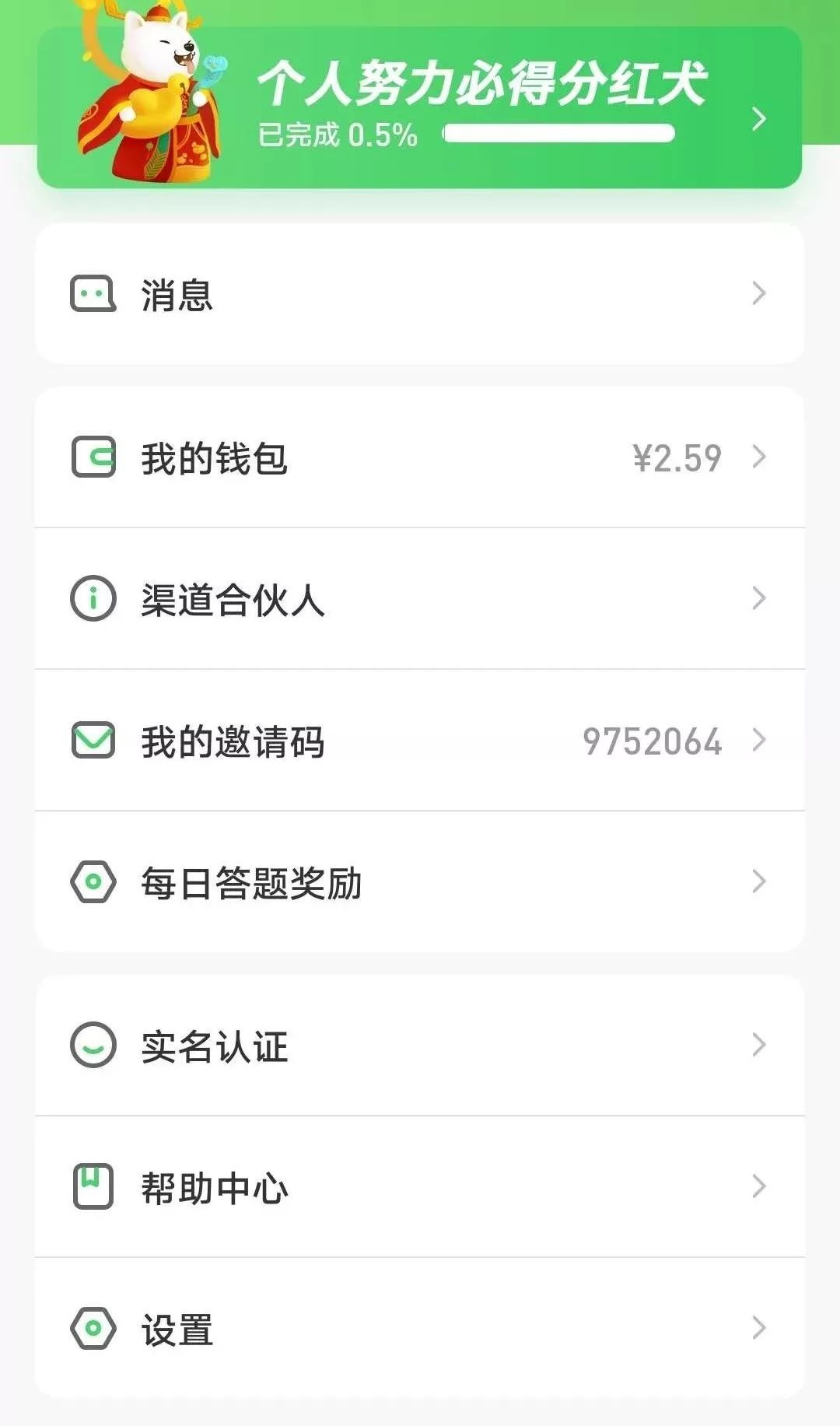View 我的邀请码 invitation code
Screen dimensions: 840x1426
tap(420, 741)
